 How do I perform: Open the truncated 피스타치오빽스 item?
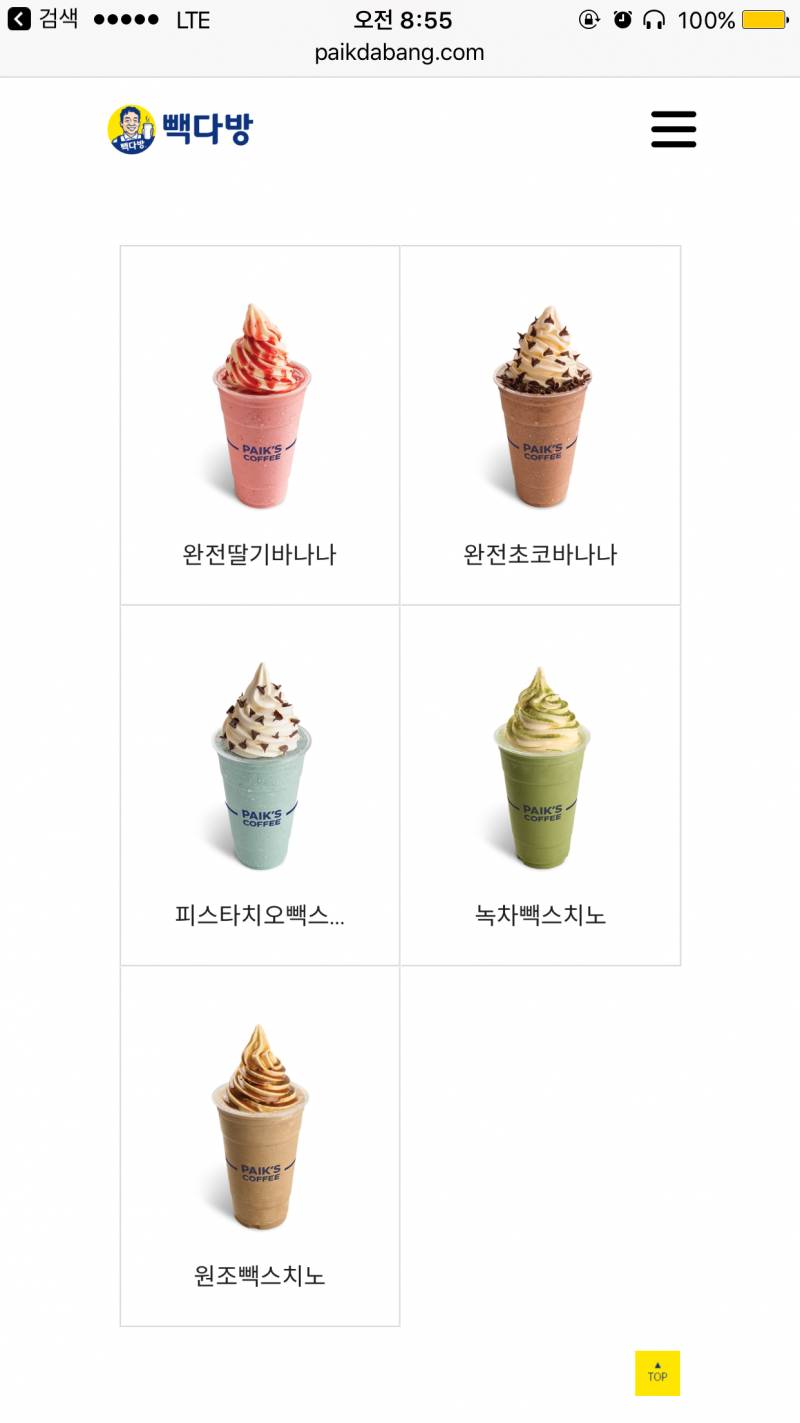pyautogui.click(x=259, y=913)
